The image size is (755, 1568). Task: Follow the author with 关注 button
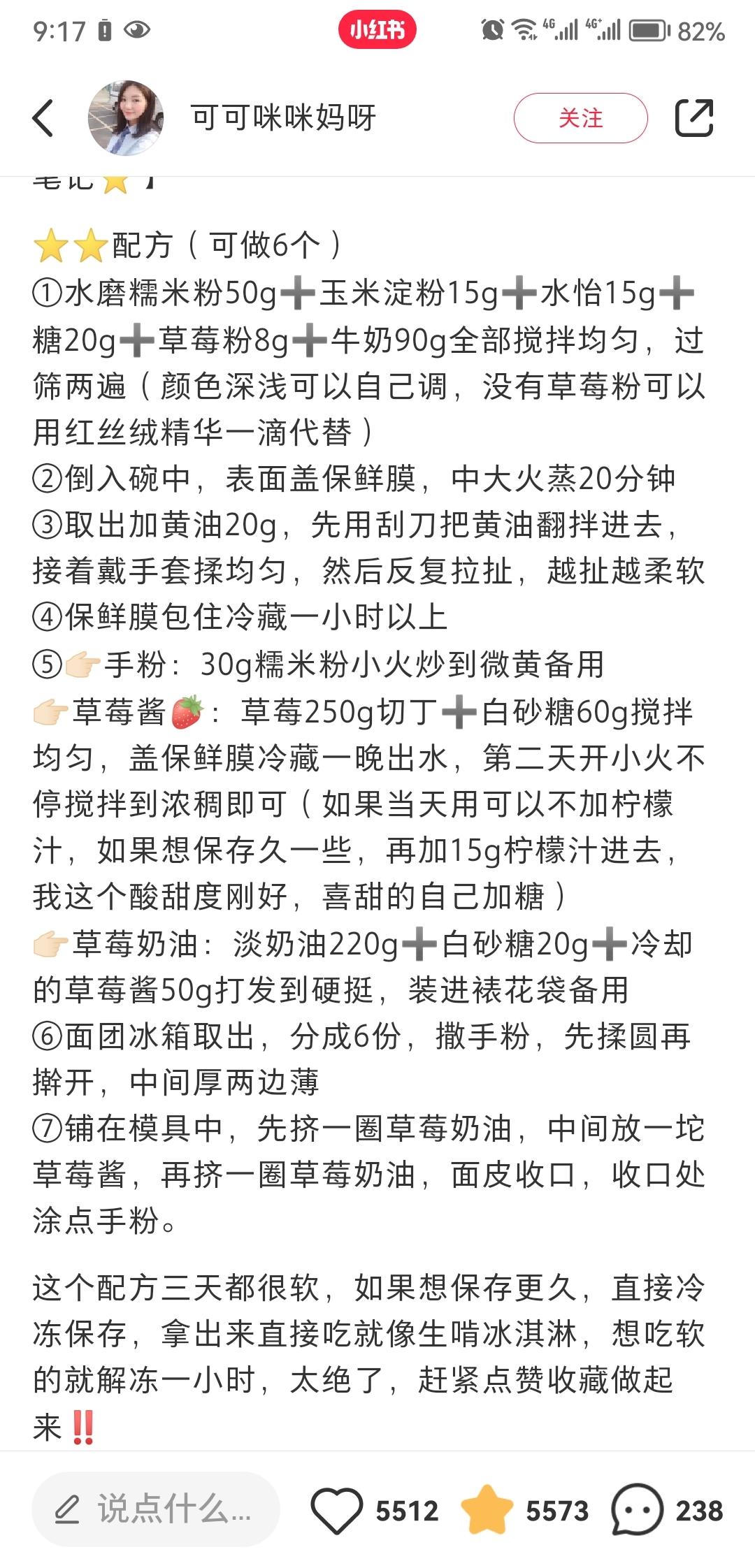click(x=580, y=118)
